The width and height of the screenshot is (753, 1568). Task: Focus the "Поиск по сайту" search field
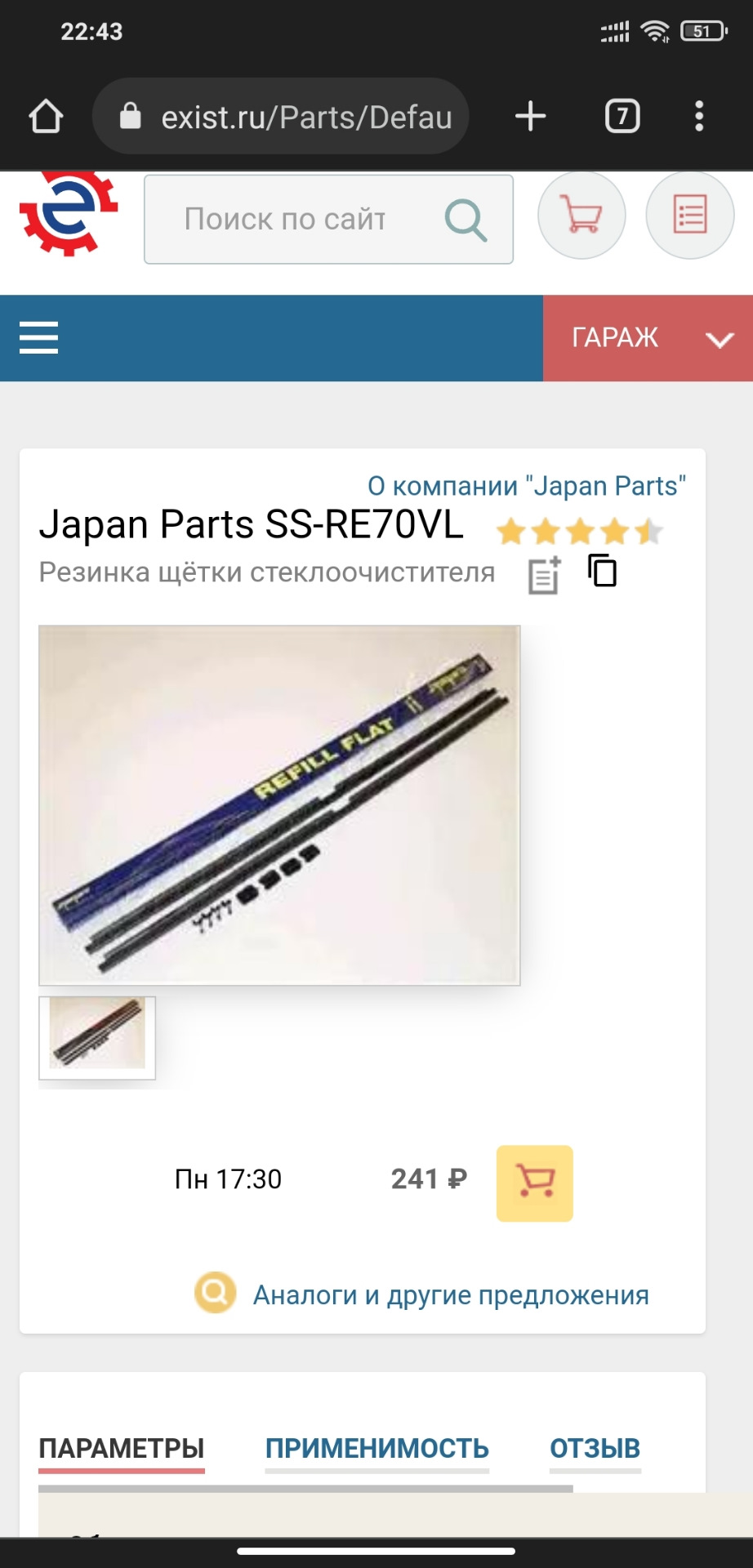(286, 219)
